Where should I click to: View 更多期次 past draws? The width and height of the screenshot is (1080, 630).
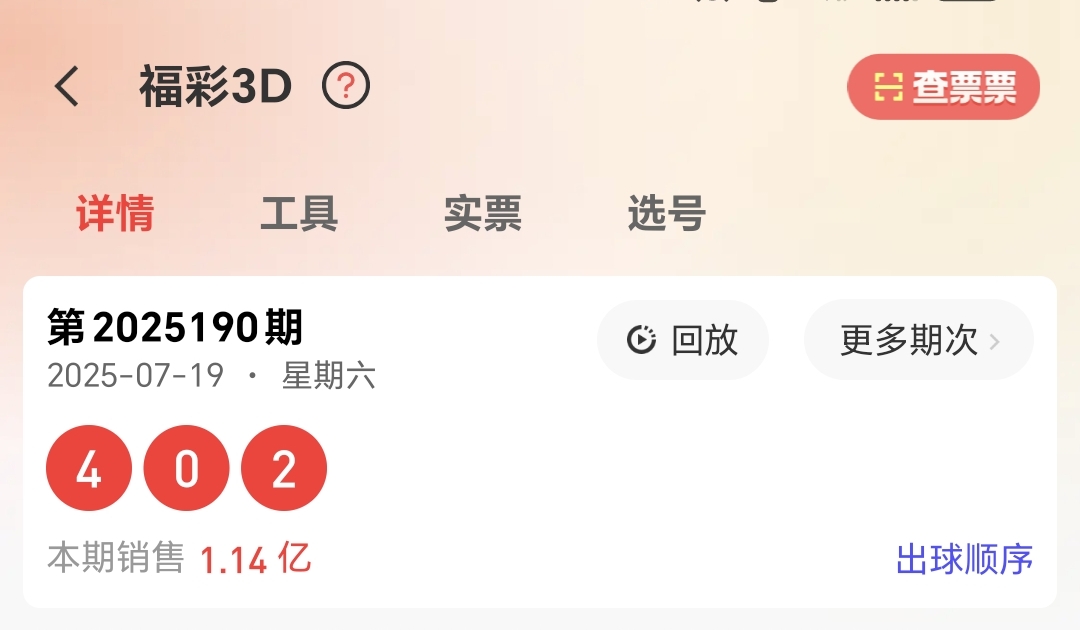click(x=918, y=340)
